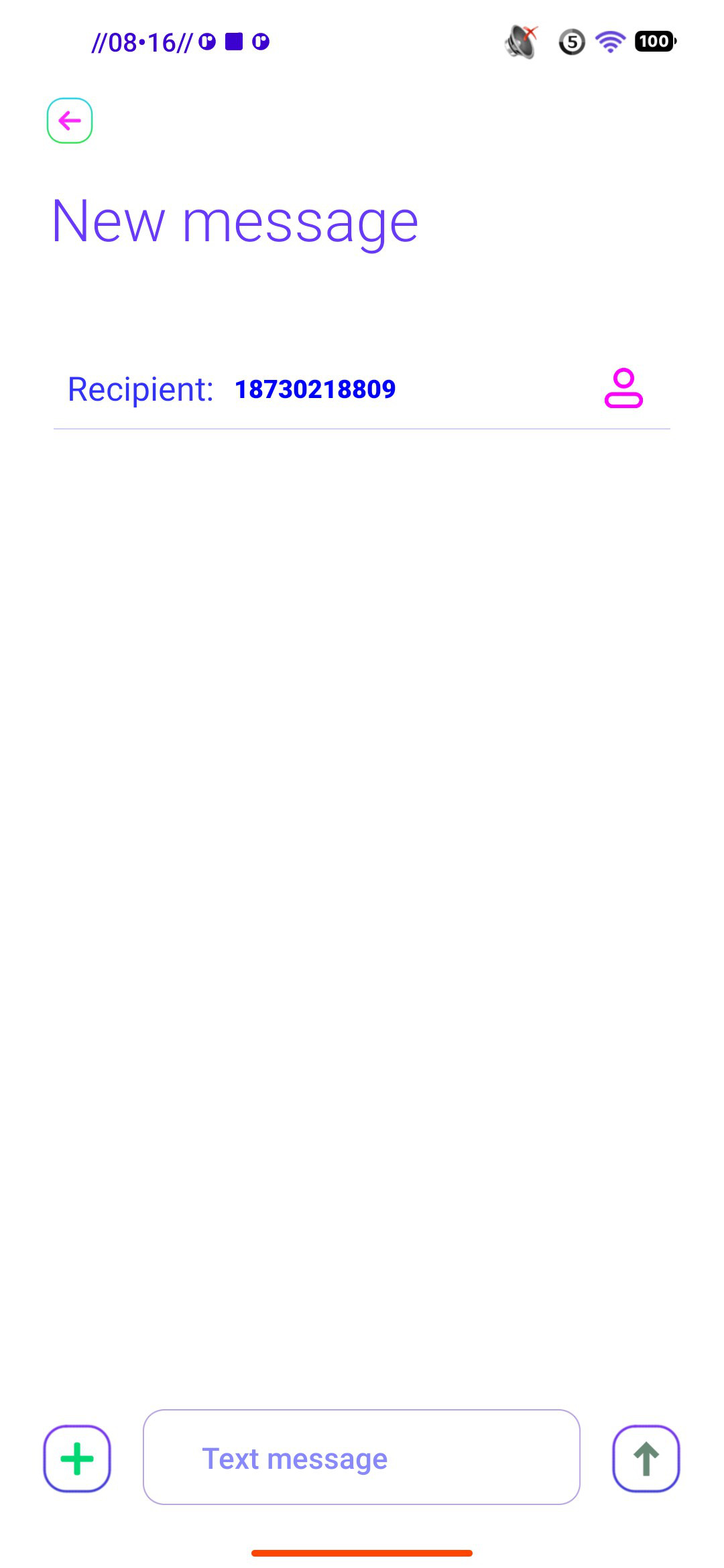Send the message with the up arrow
724x1568 pixels.
[646, 1459]
